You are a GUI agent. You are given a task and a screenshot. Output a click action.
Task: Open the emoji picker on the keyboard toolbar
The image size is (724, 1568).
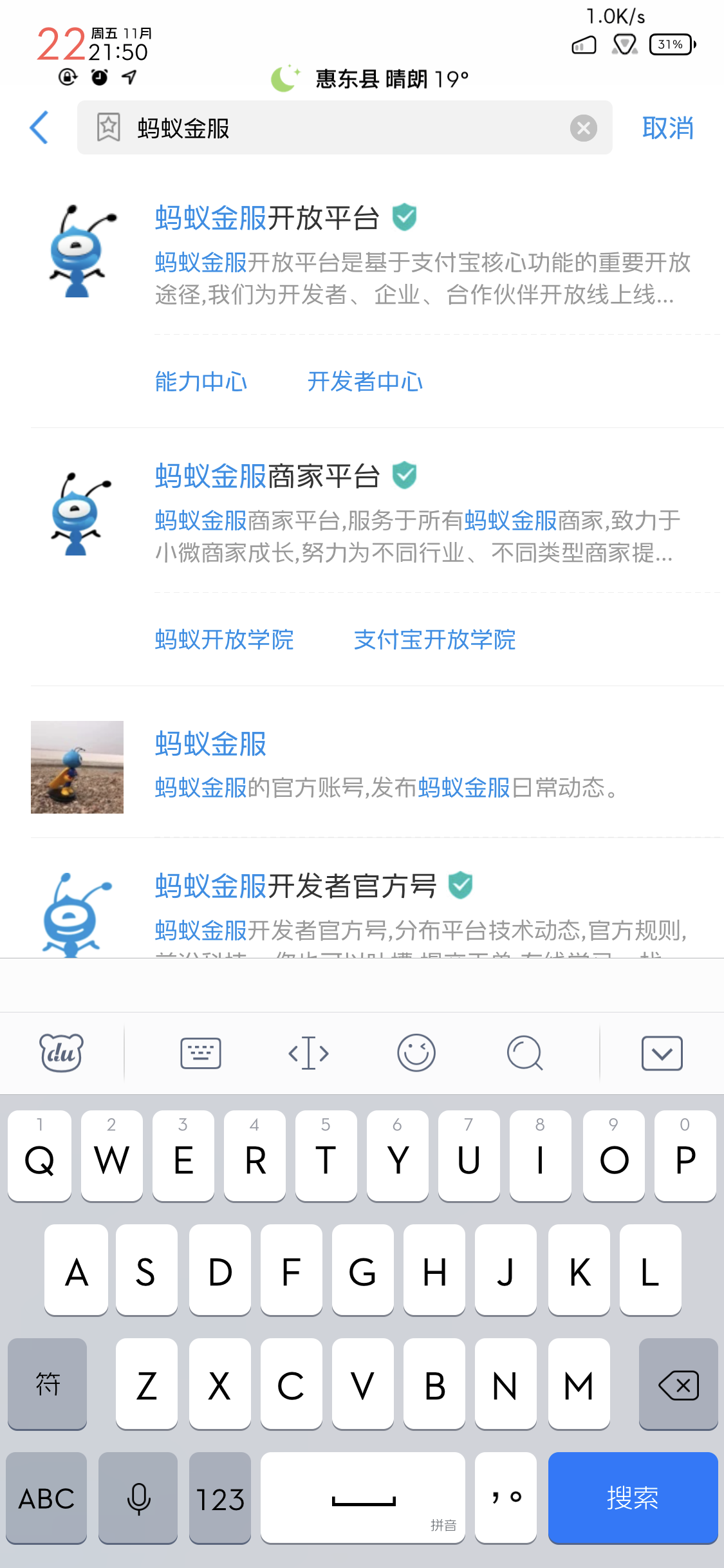click(x=417, y=1052)
